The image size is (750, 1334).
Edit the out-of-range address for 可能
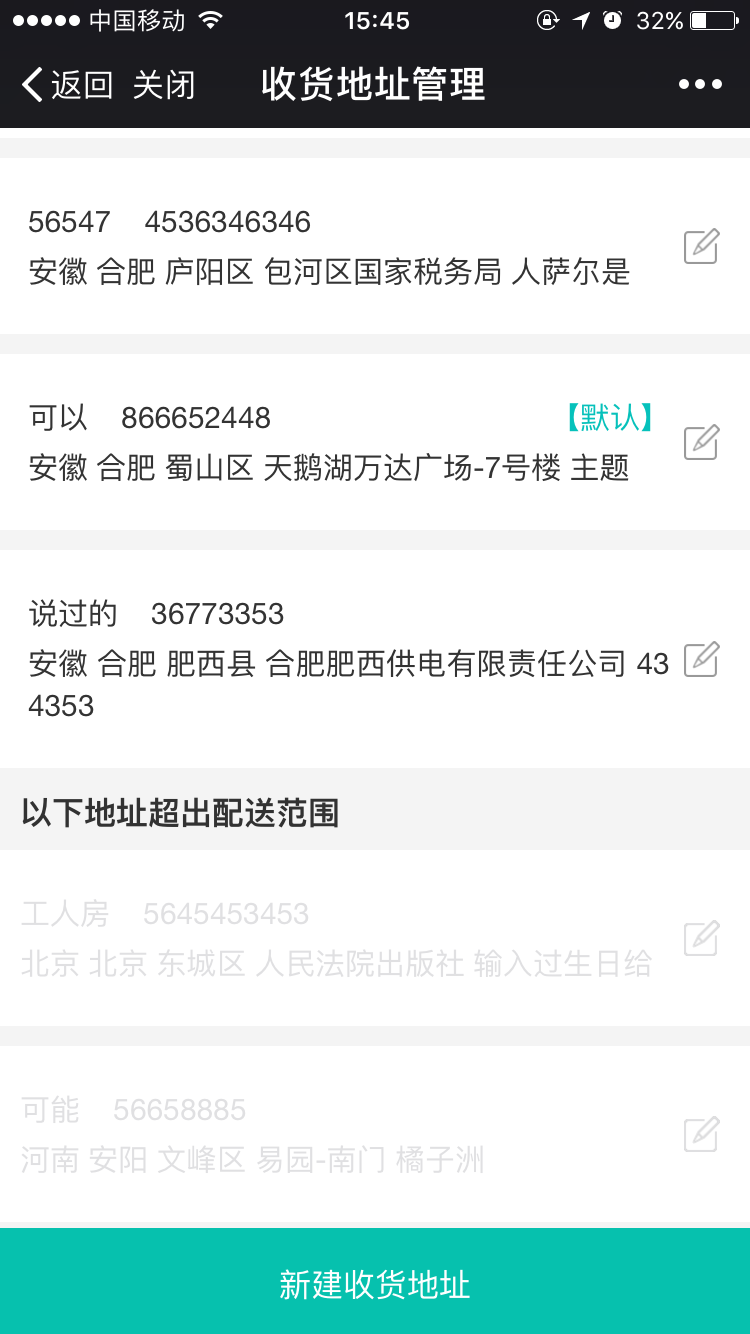click(701, 1134)
